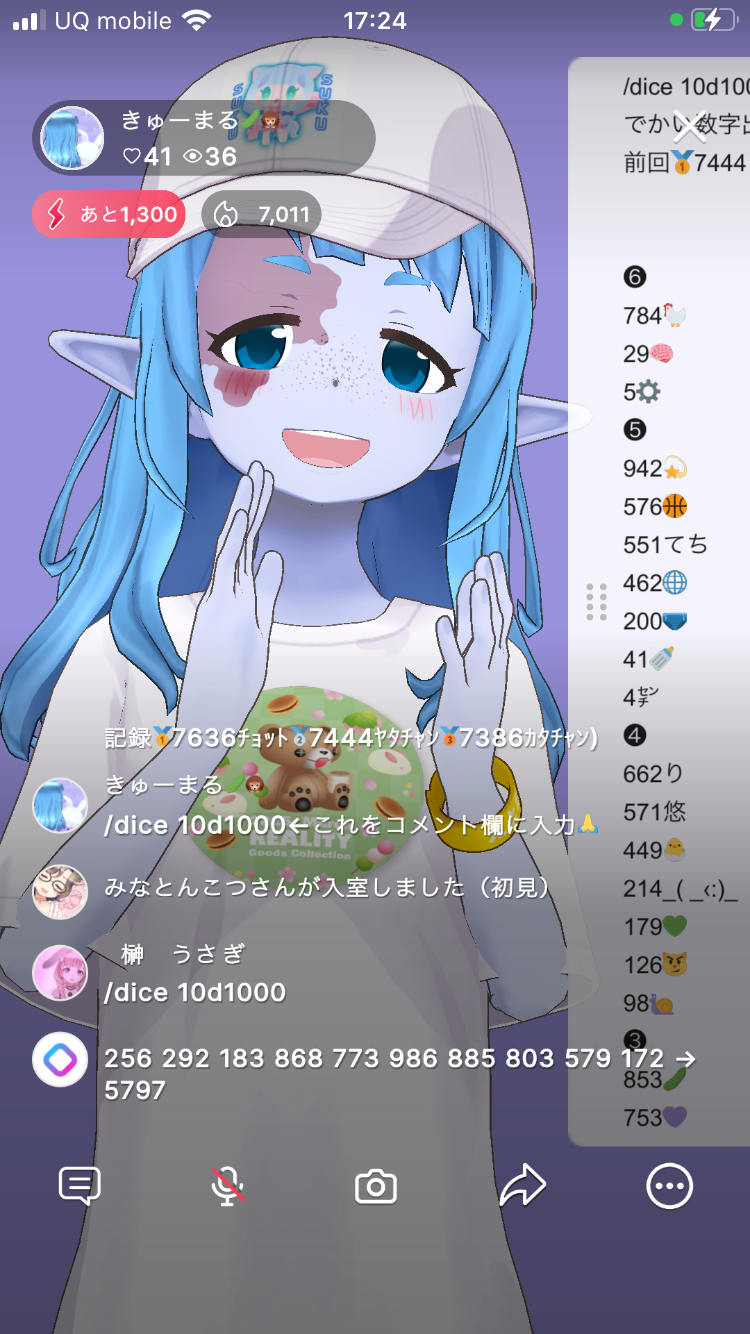Open the more options menu
Viewport: 750px width, 1334px height.
click(x=669, y=1186)
